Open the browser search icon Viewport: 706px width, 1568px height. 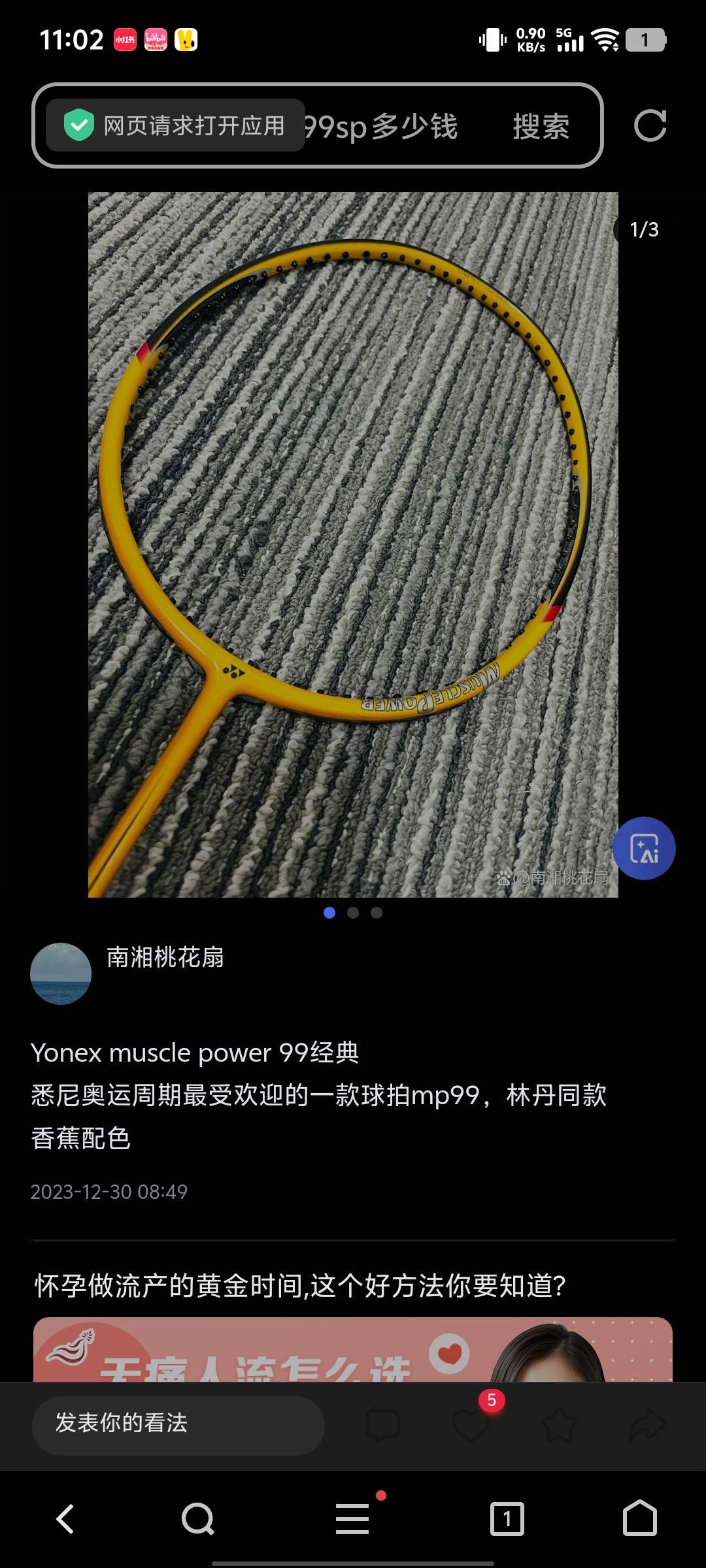click(x=197, y=1519)
